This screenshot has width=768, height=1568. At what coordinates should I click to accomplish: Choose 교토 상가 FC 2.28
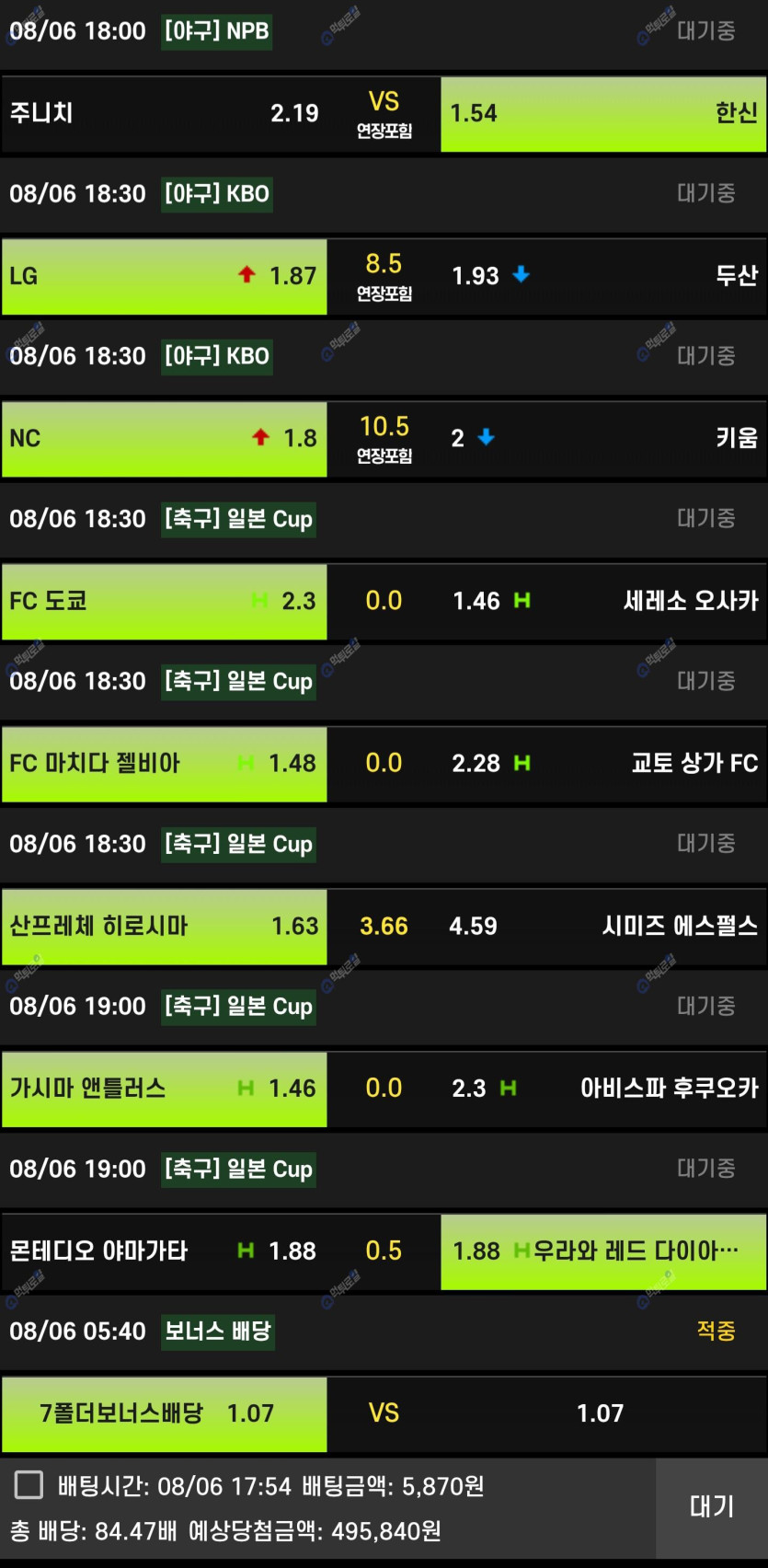click(x=603, y=764)
